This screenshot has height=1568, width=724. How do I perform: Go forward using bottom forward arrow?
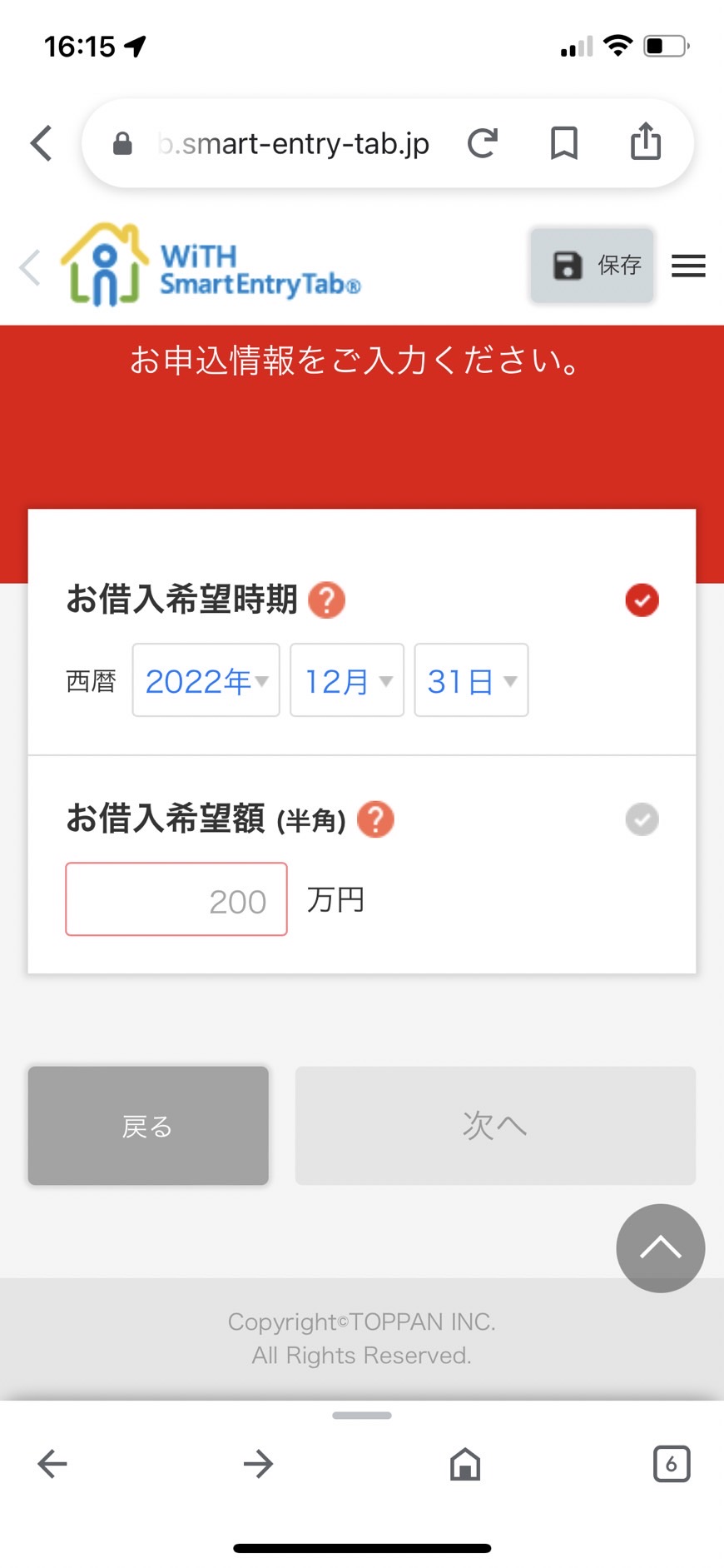(x=259, y=1464)
